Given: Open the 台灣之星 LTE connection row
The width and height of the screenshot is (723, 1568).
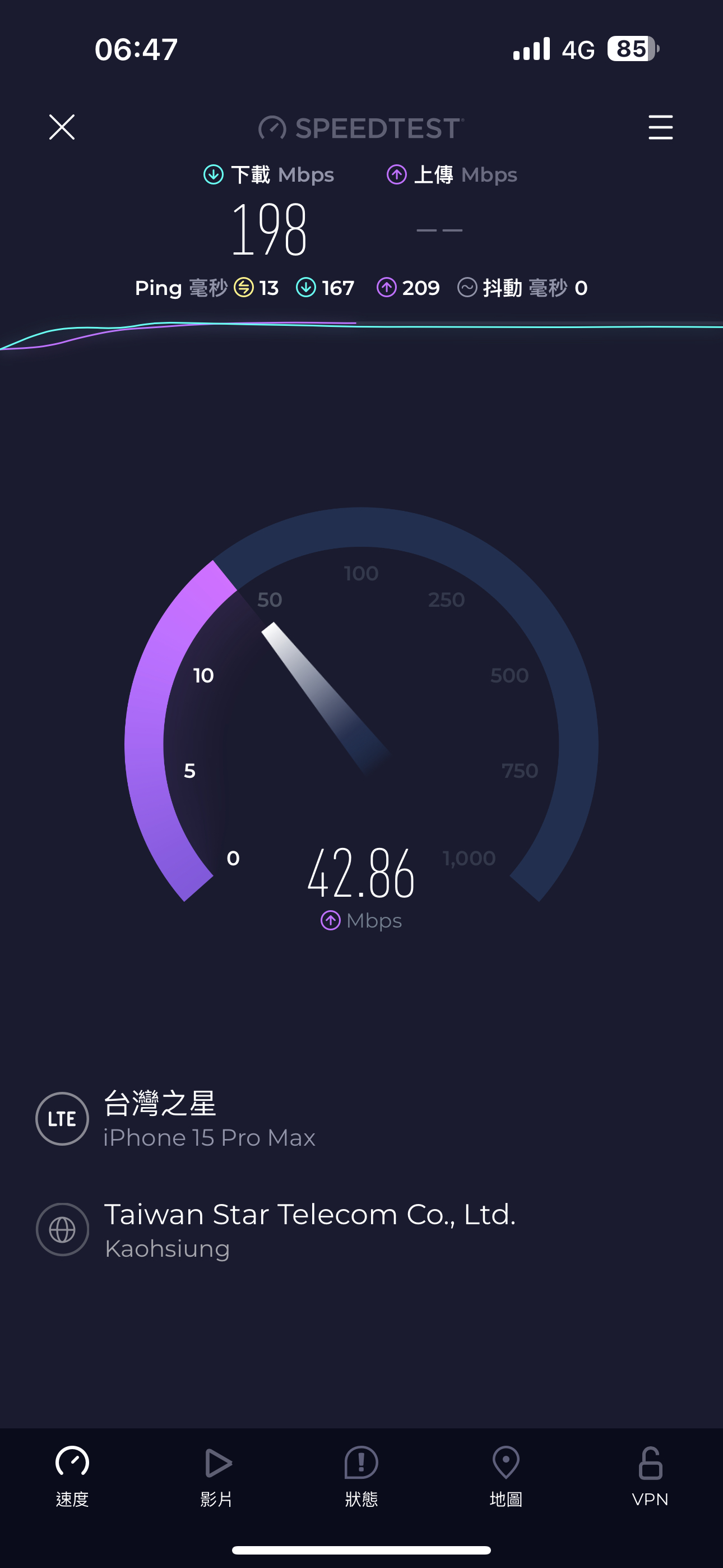Looking at the screenshot, I should point(361,1119).
